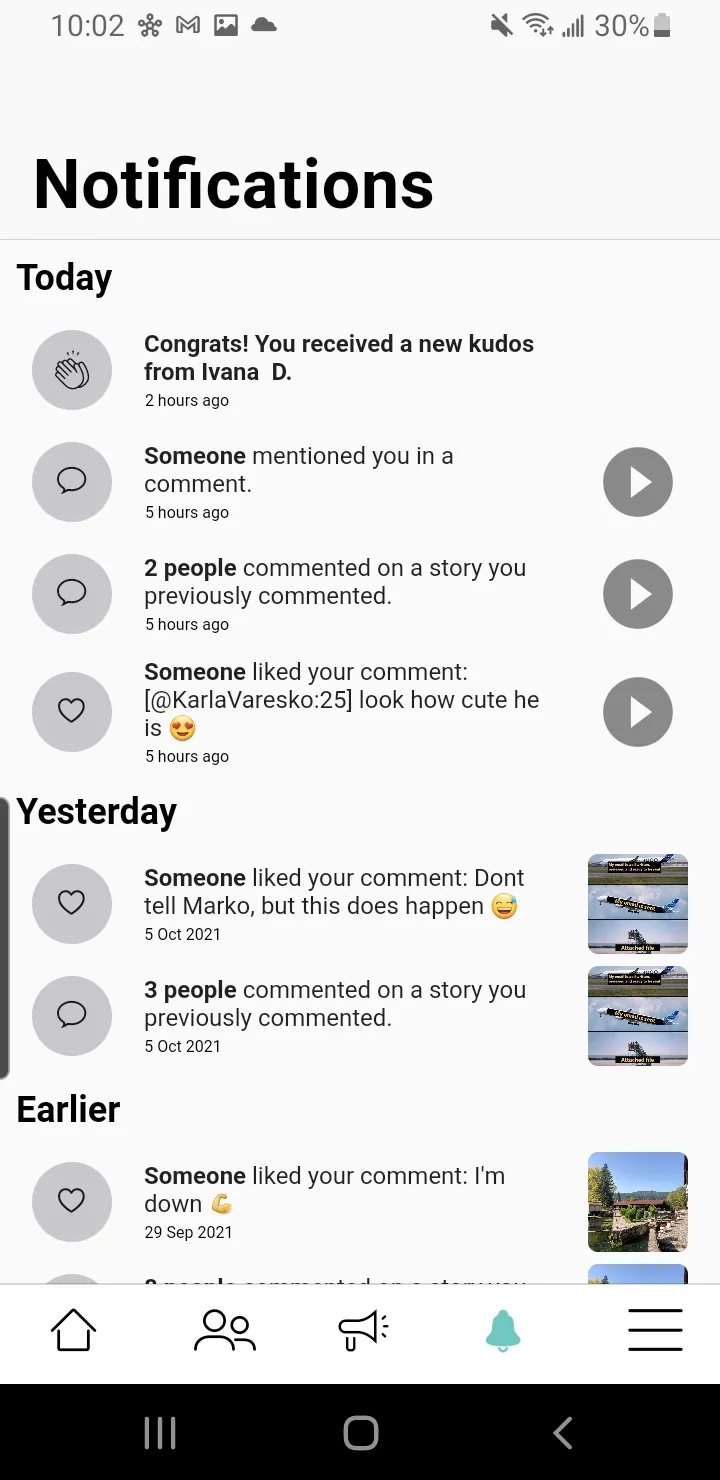This screenshot has height=1480, width=720.
Task: View the story image beside 'Dont tell Marko'
Action: [x=637, y=904]
